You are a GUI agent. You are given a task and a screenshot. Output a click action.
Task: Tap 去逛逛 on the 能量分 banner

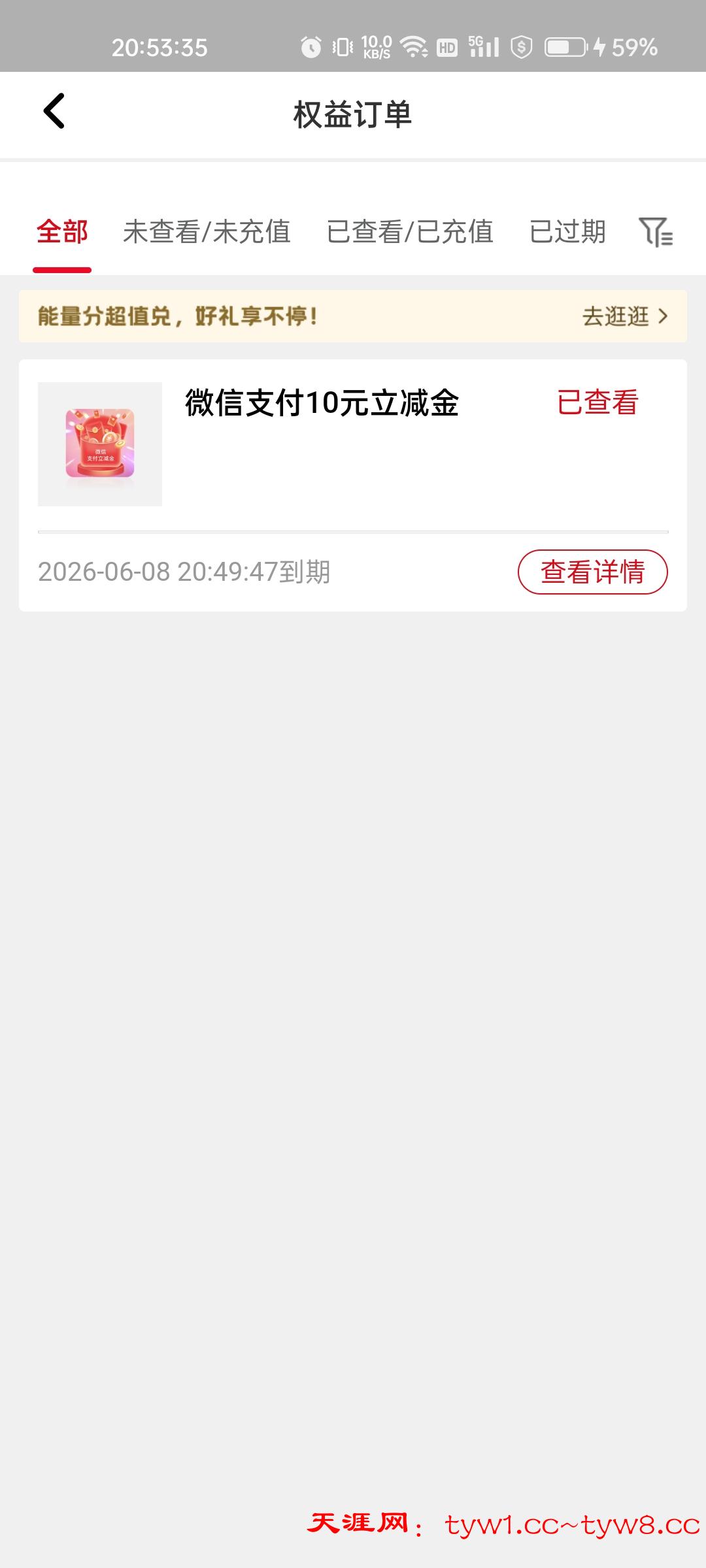coord(624,317)
